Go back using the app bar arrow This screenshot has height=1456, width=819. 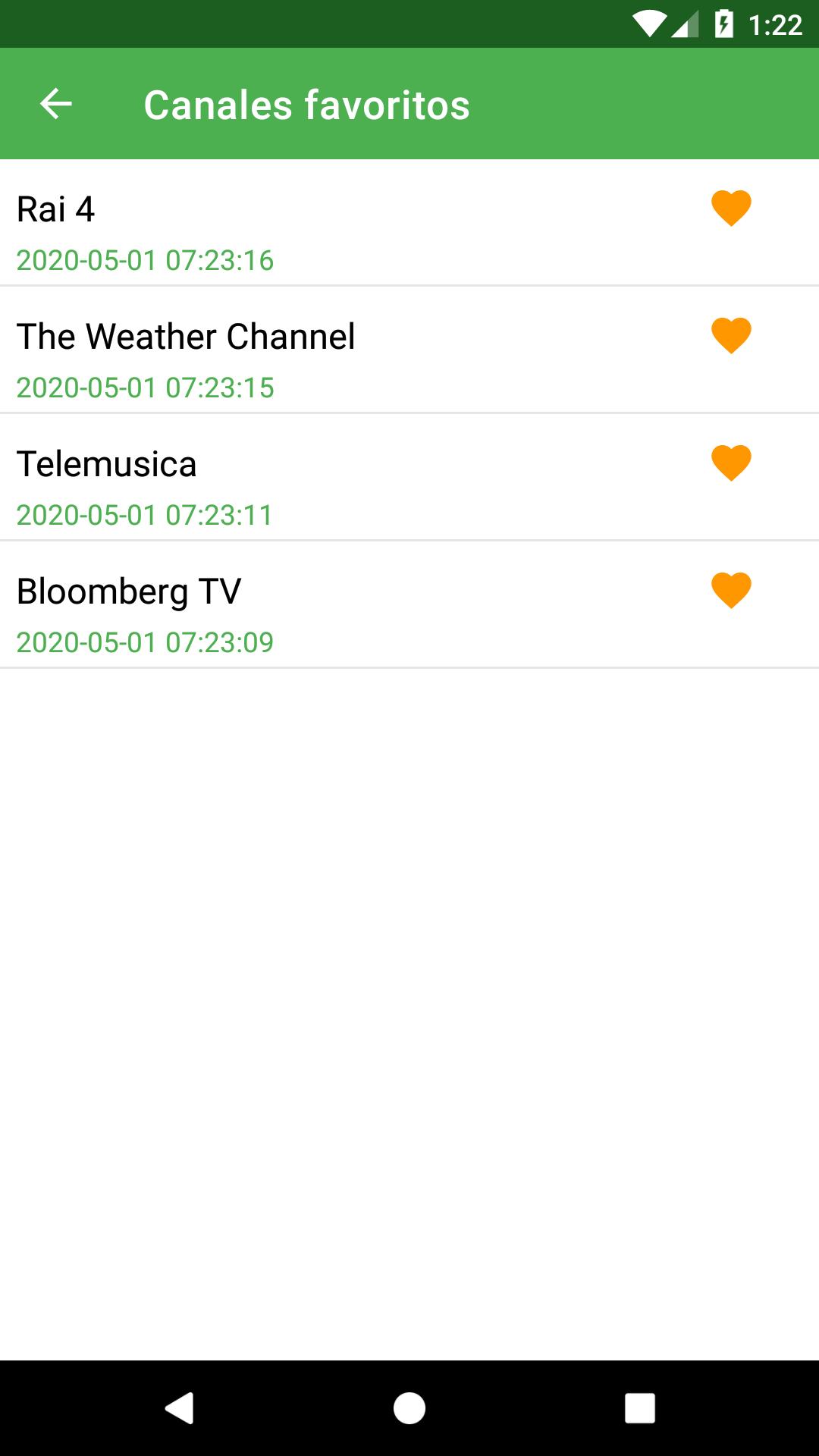pyautogui.click(x=56, y=104)
